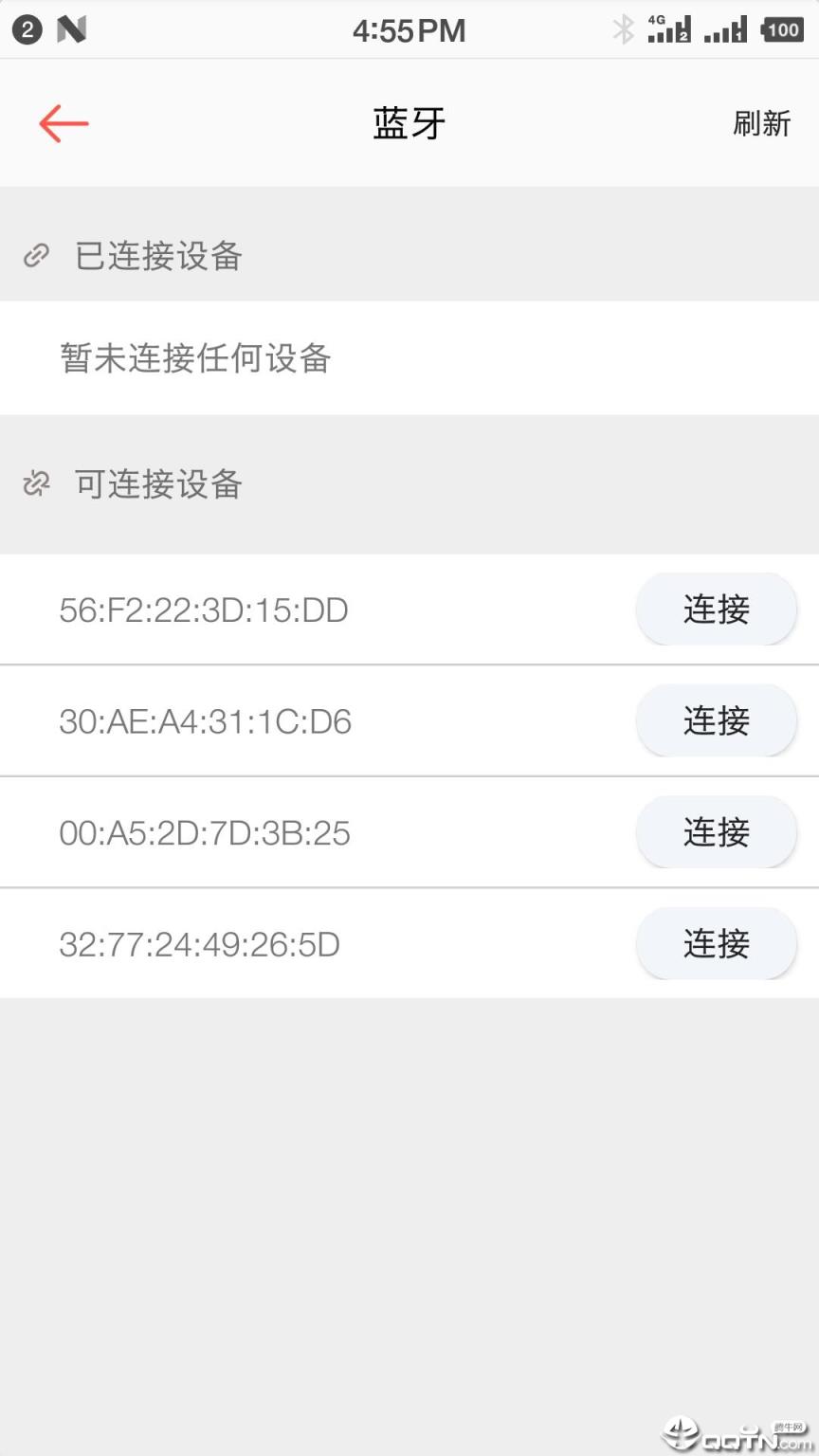Viewport: 819px width, 1456px height.
Task: Tap the red back arrow
Action: tap(63, 123)
